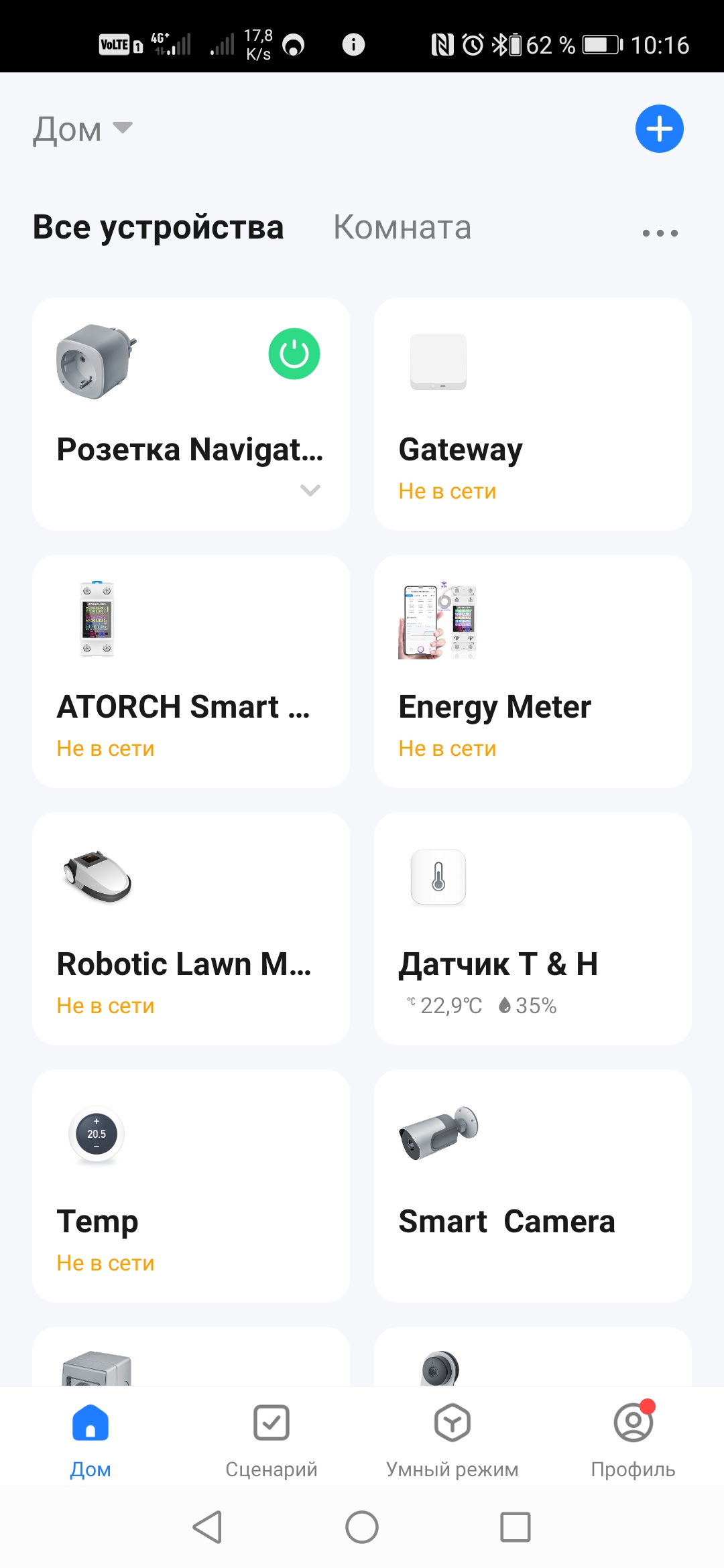Open the three-dot more options menu
Image resolution: width=724 pixels, height=1568 pixels.
coord(660,233)
